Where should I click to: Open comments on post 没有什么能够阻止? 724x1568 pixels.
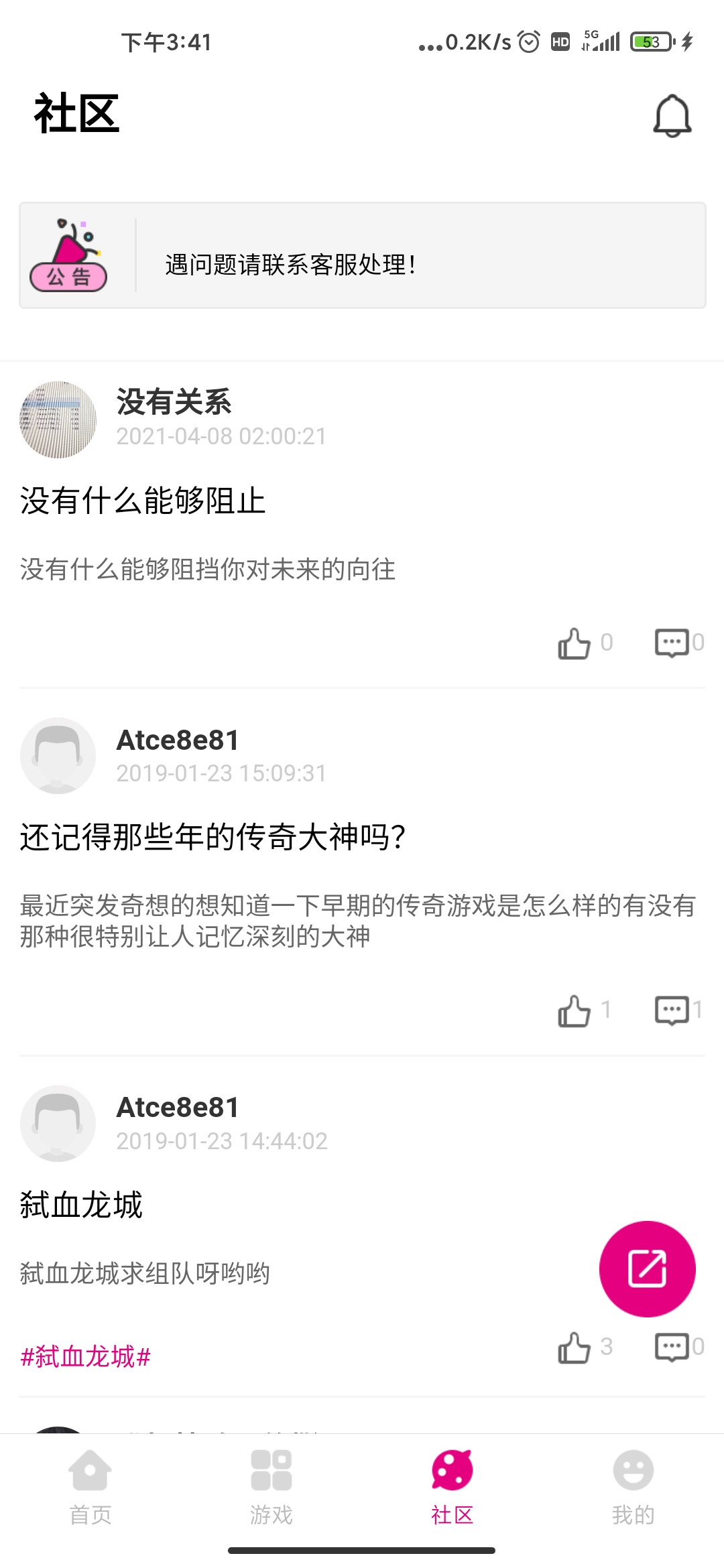click(x=672, y=643)
